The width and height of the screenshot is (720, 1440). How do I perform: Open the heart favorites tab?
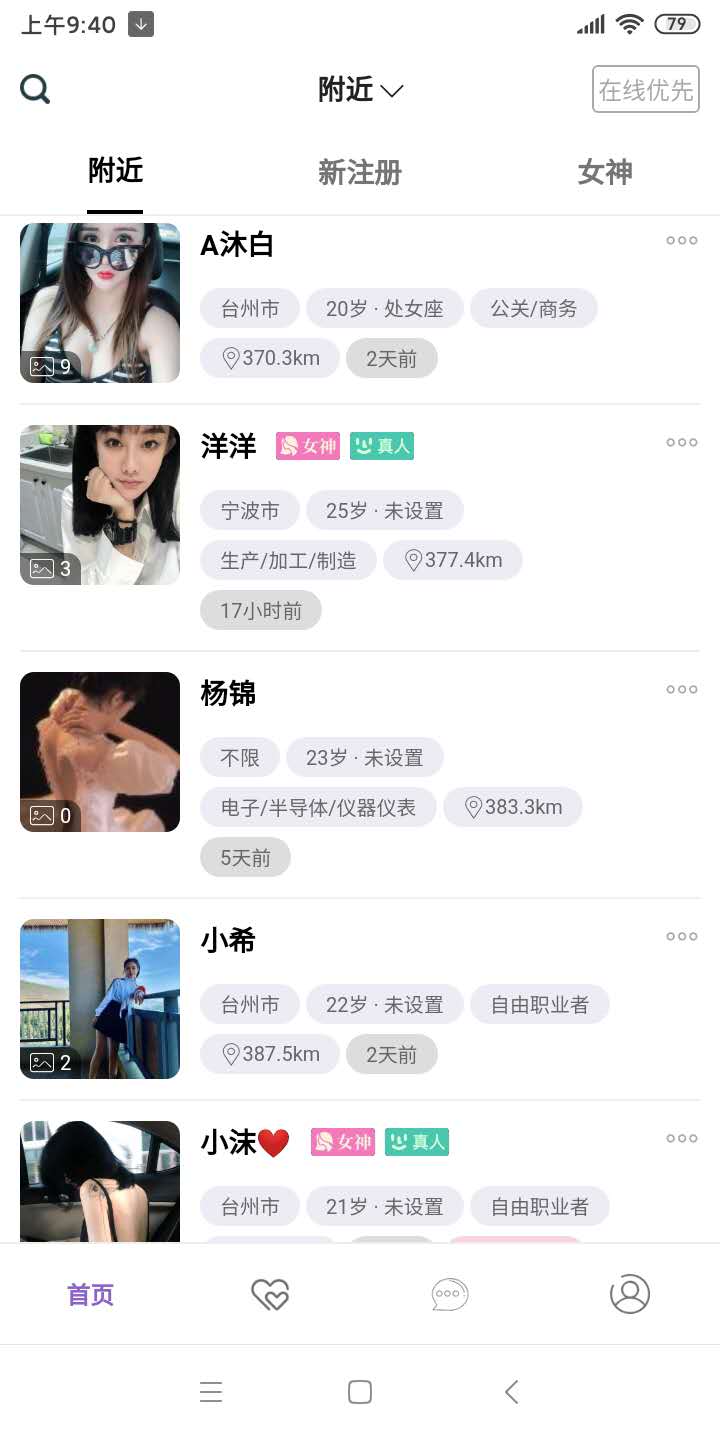tap(270, 1295)
